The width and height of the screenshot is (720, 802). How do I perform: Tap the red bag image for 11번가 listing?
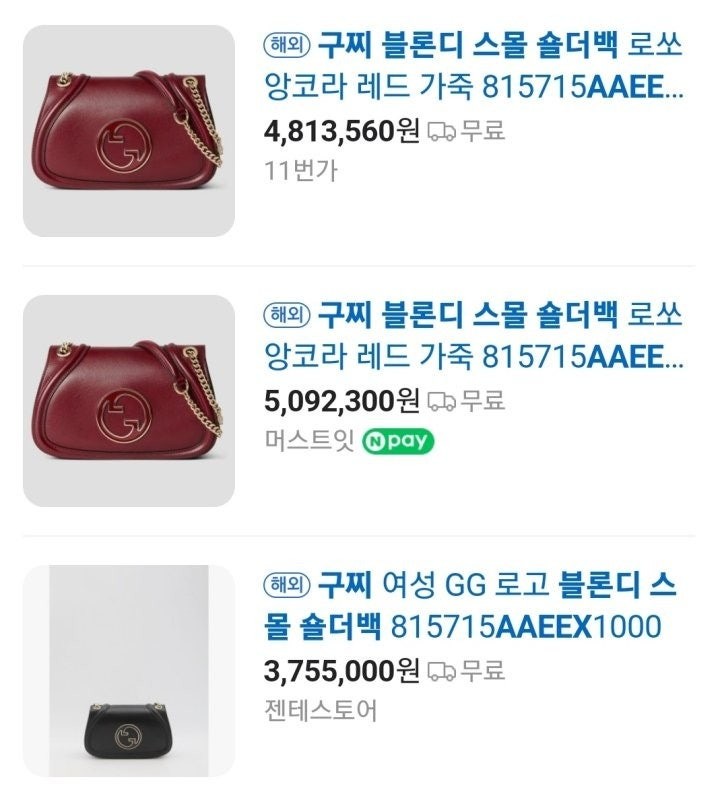click(x=128, y=131)
